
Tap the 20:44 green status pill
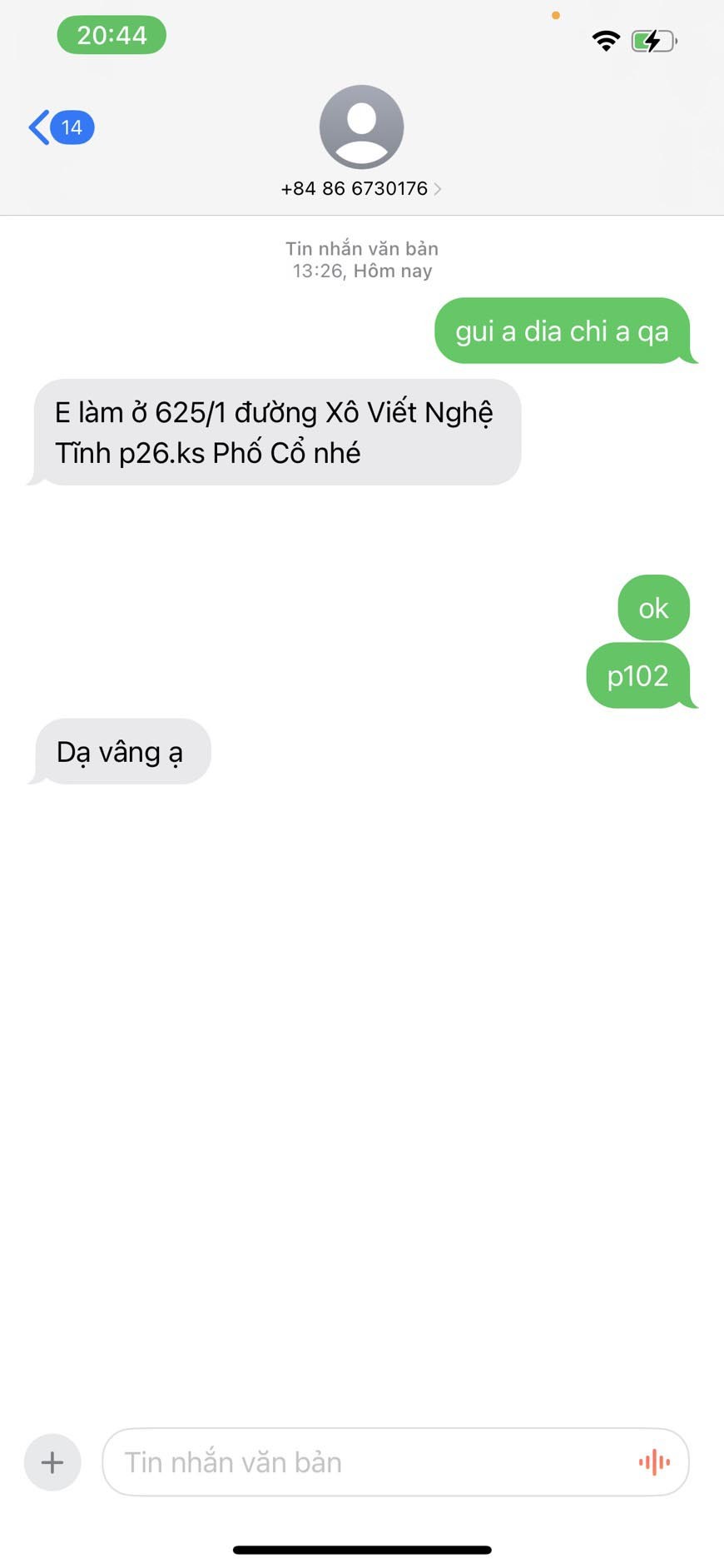pos(112,36)
